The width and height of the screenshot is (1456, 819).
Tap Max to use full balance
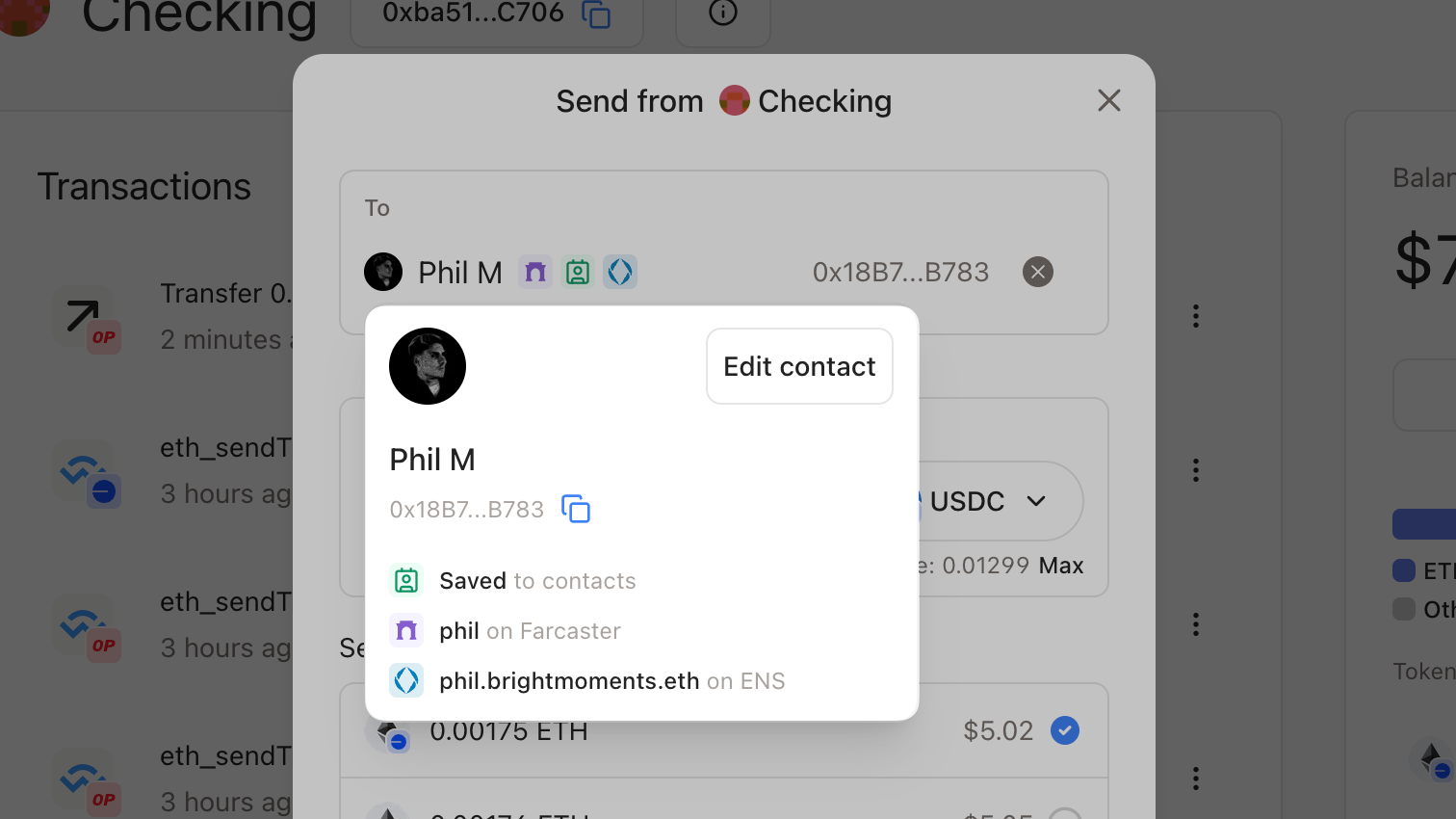click(1060, 566)
